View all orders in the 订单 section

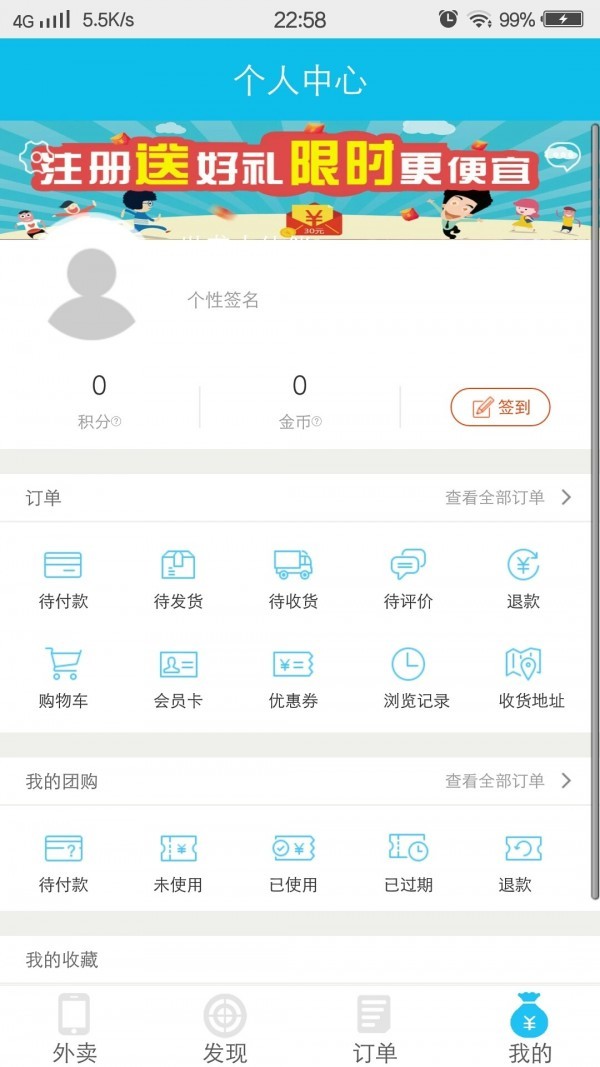(x=508, y=497)
